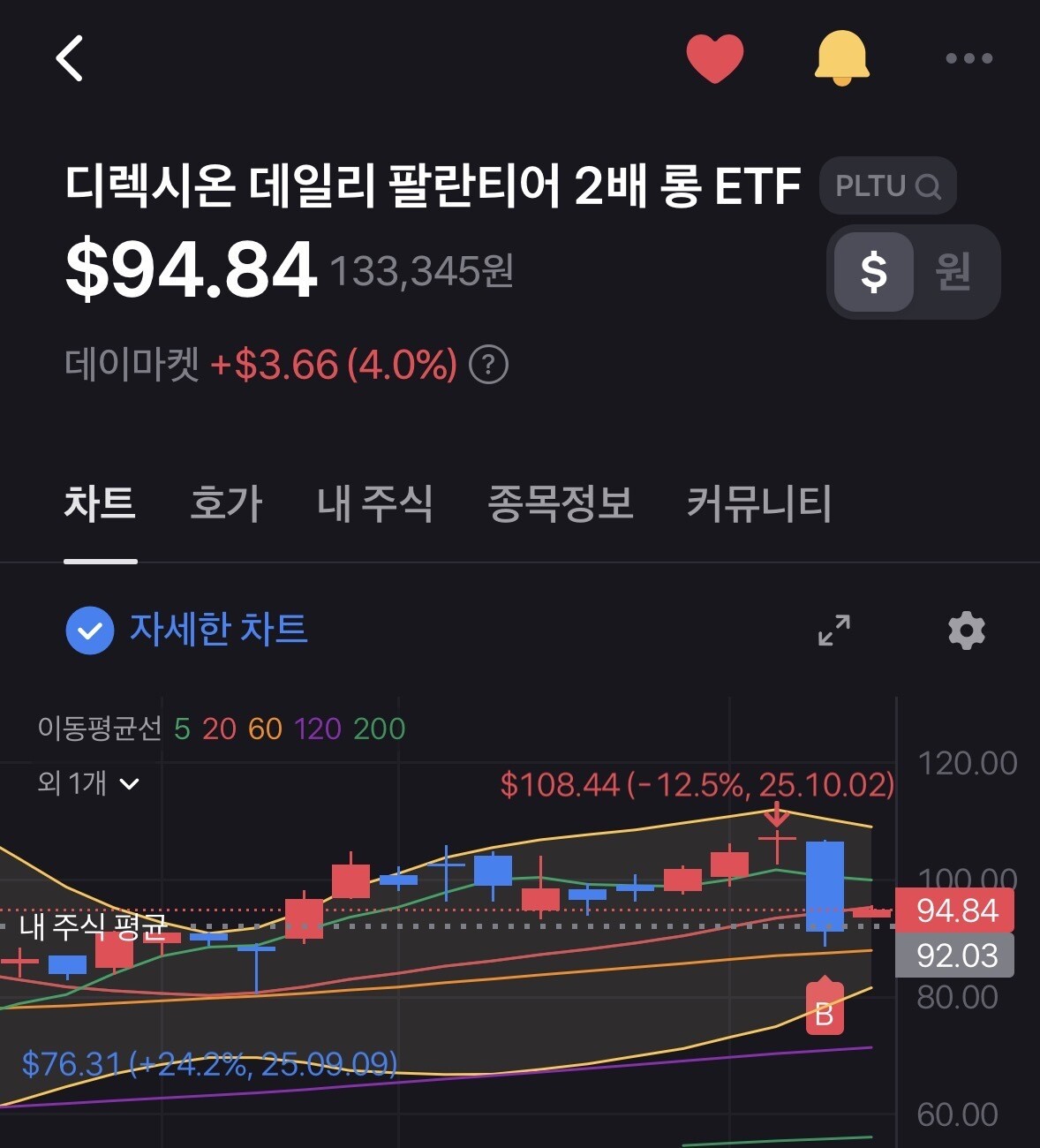Expand the 외 1개 indicator dropdown

point(88,783)
